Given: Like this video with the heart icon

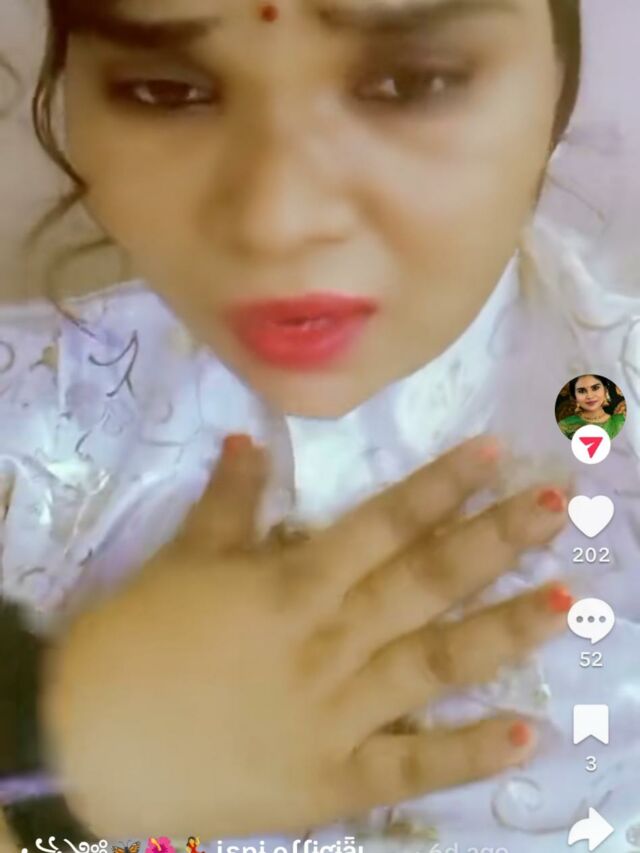Looking at the screenshot, I should point(590,516).
